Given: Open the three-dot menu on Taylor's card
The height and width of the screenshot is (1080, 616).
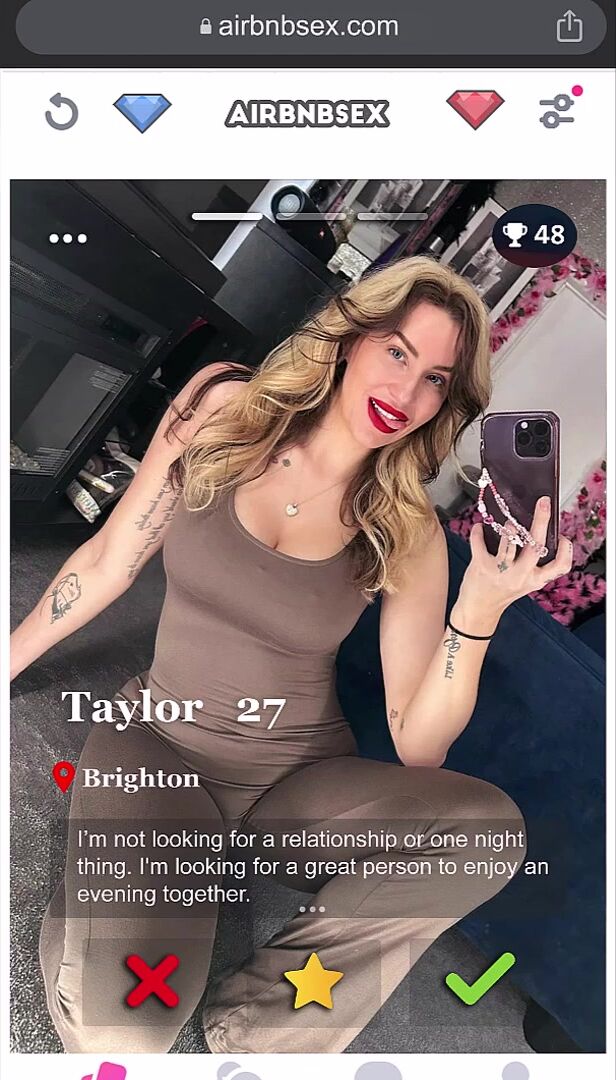Looking at the screenshot, I should point(68,238).
